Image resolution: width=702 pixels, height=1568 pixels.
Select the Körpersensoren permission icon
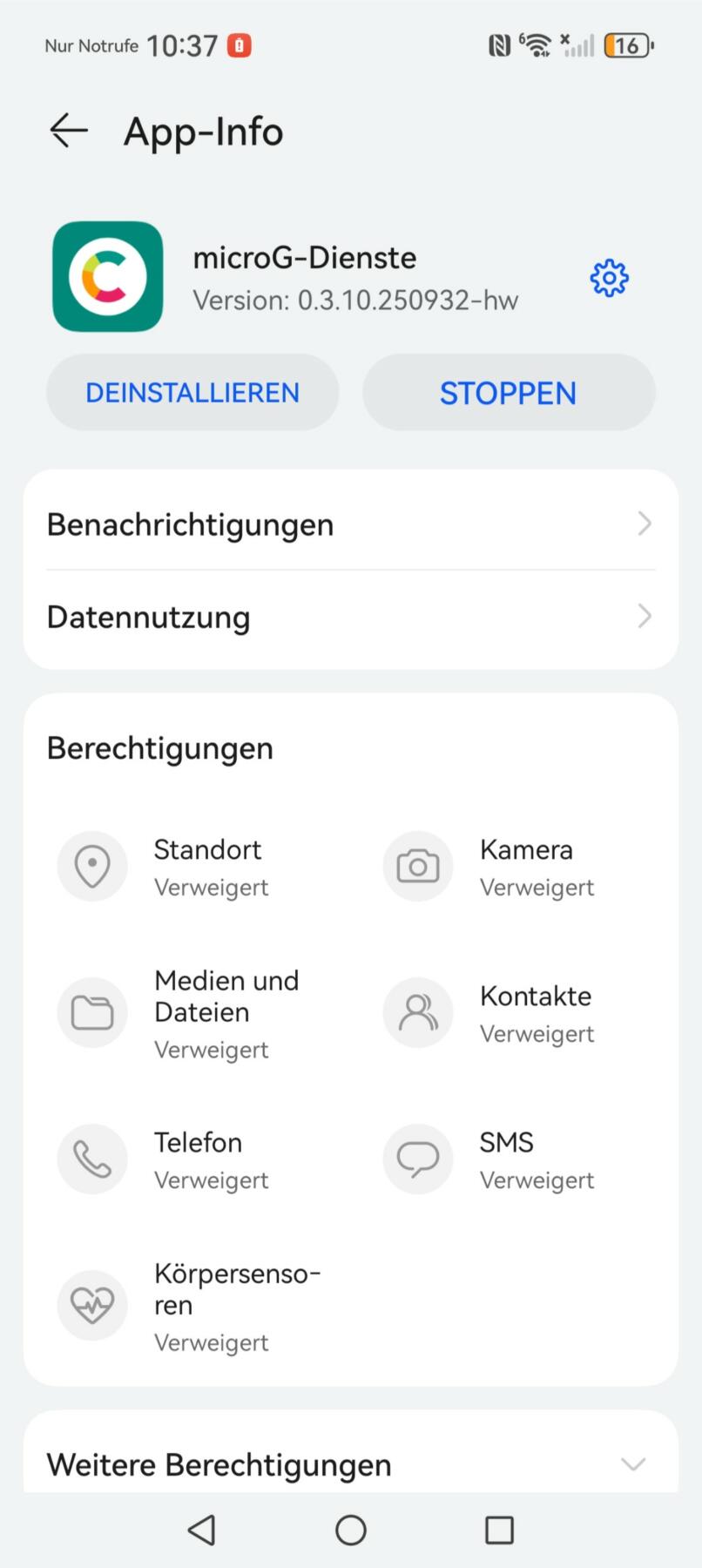pos(92,1305)
